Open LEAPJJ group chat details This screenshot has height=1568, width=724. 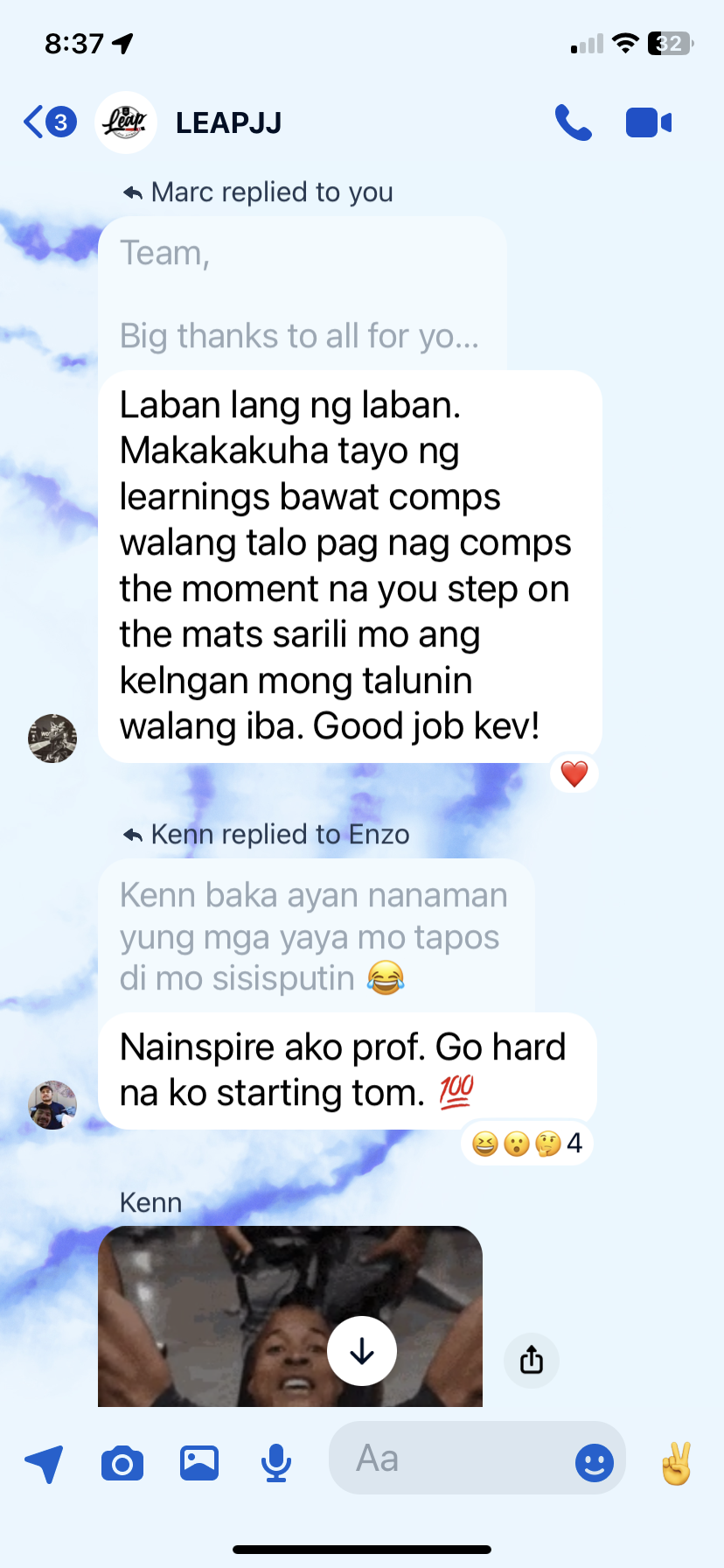click(229, 122)
